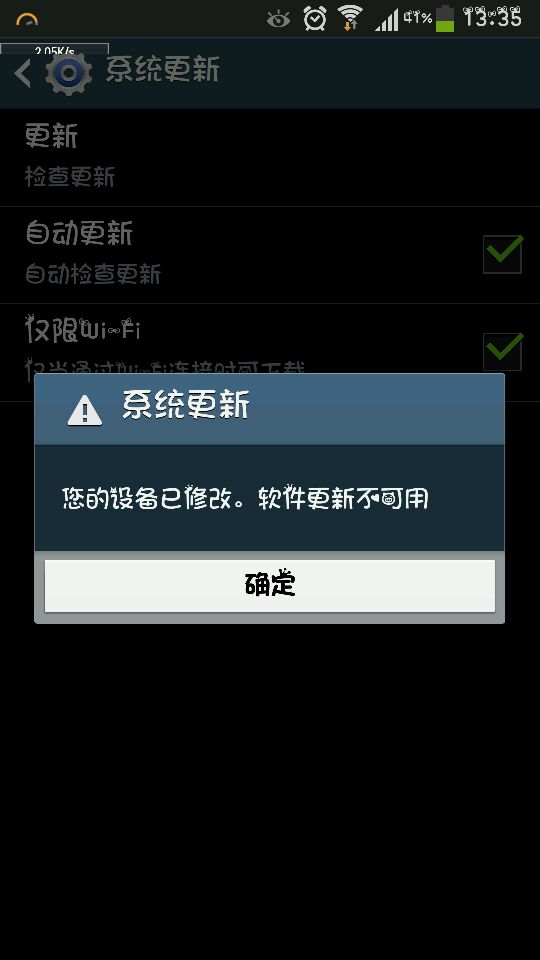This screenshot has height=960, width=540.
Task: Toggle the 仅限Wi-Fi checkbox
Action: click(503, 351)
